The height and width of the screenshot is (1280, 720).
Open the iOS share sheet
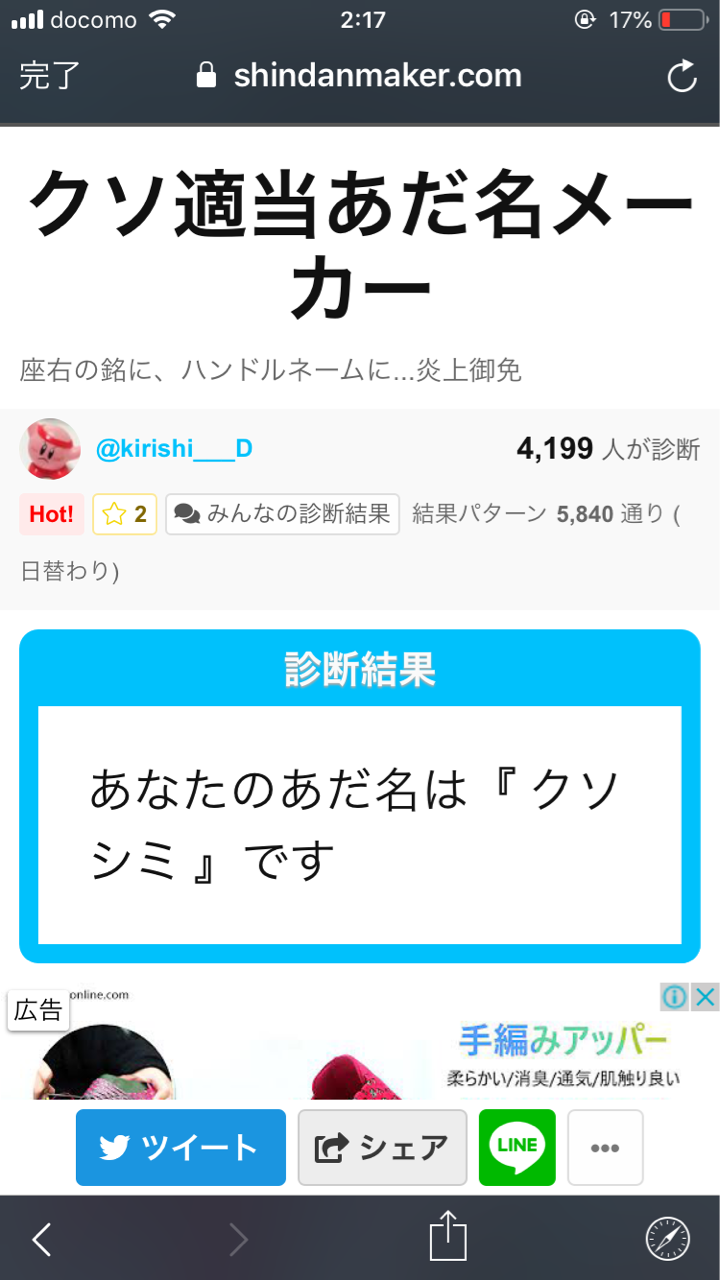point(448,1236)
